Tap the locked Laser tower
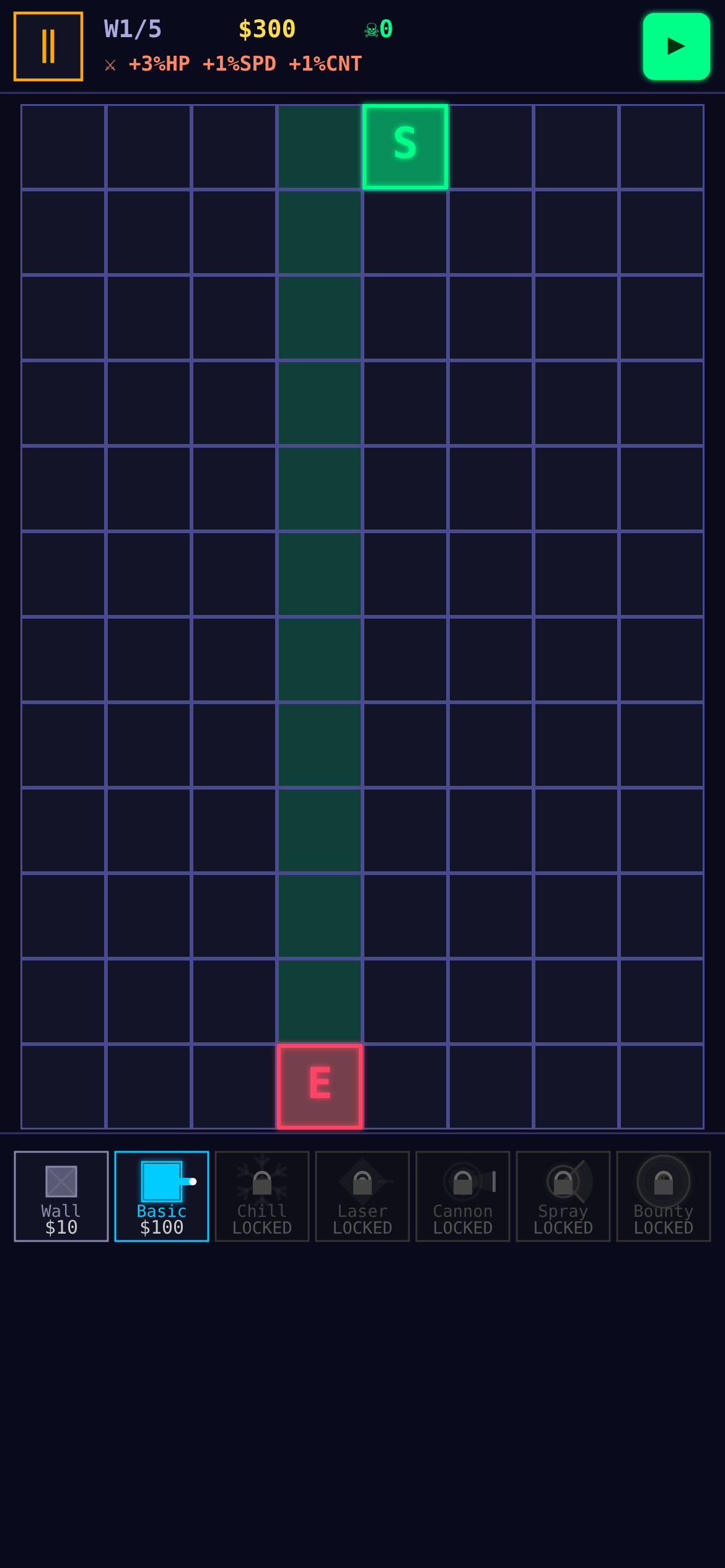The image size is (725, 1568). pyautogui.click(x=362, y=1196)
